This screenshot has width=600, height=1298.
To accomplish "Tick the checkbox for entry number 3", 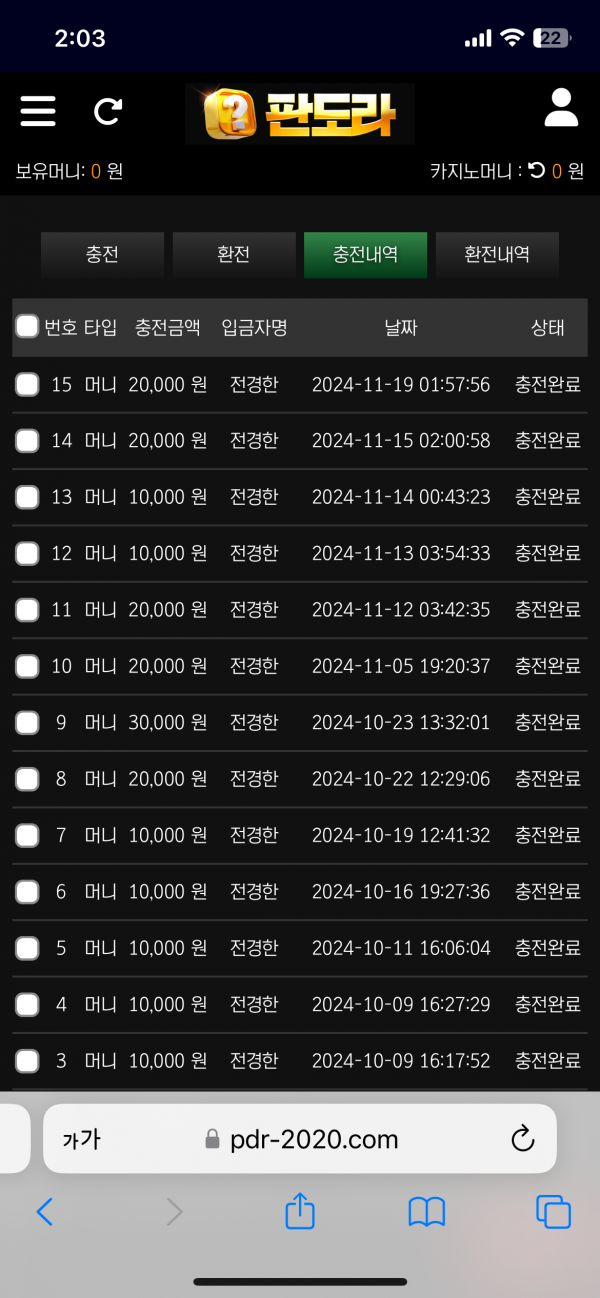I will (27, 1060).
